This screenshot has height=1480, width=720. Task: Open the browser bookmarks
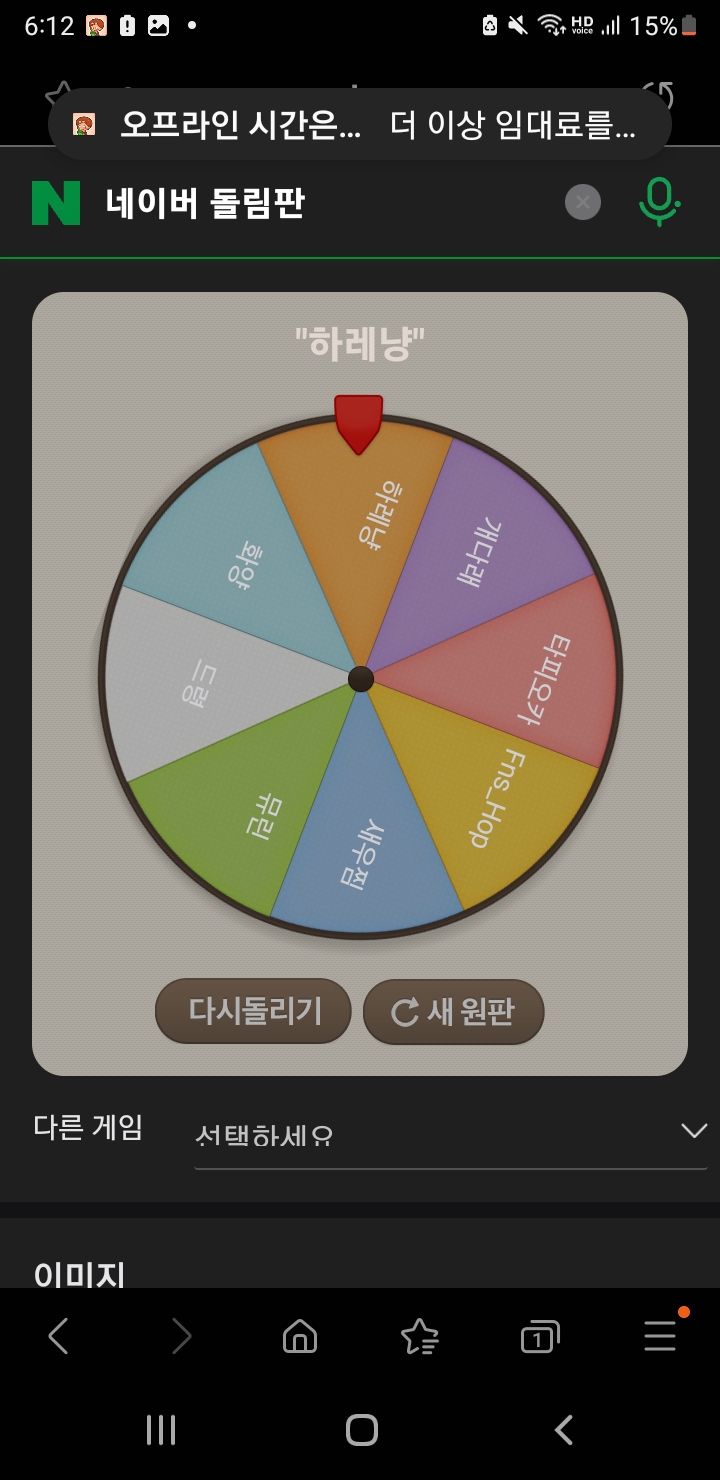pyautogui.click(x=419, y=1336)
